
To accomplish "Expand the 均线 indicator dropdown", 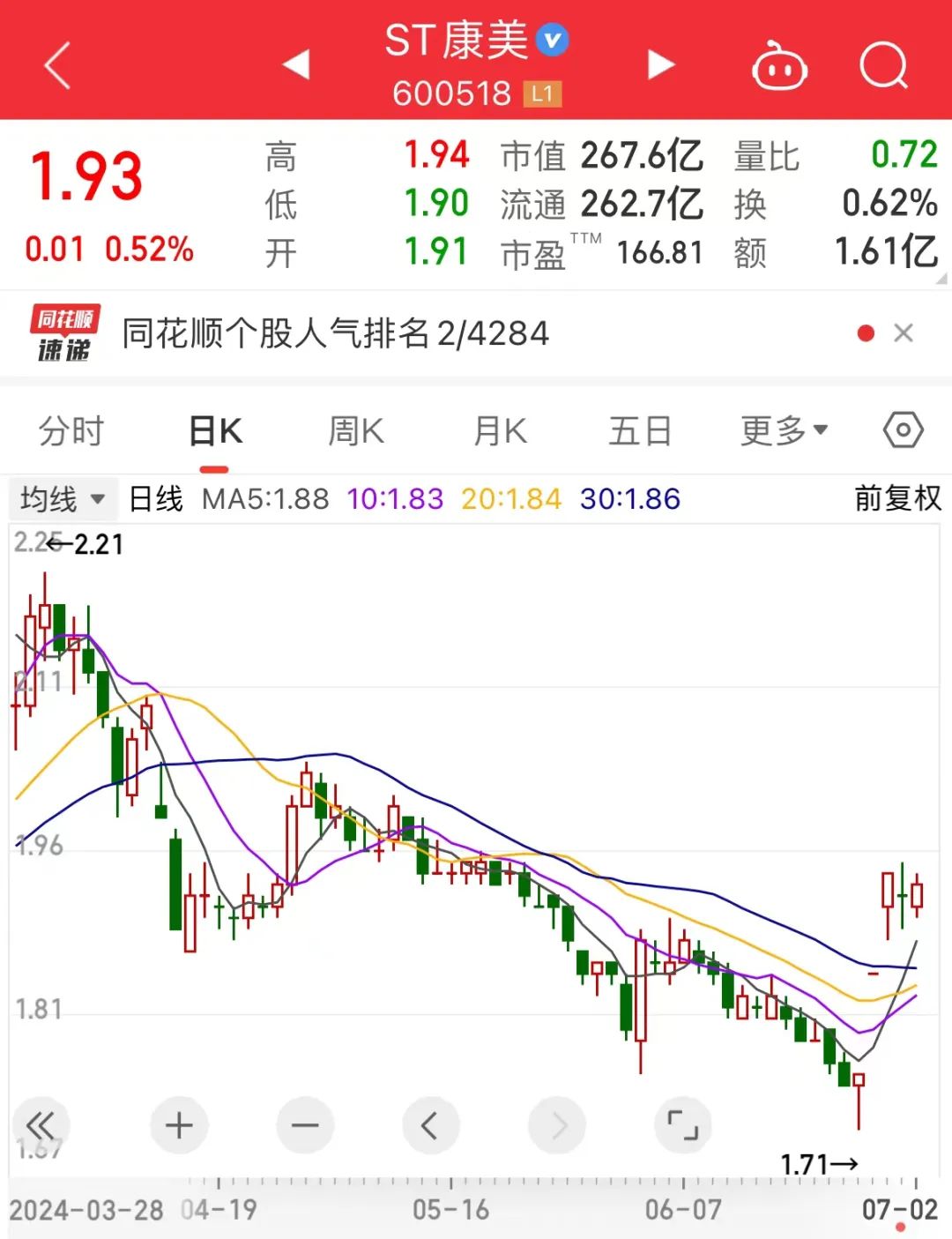I will click(62, 499).
